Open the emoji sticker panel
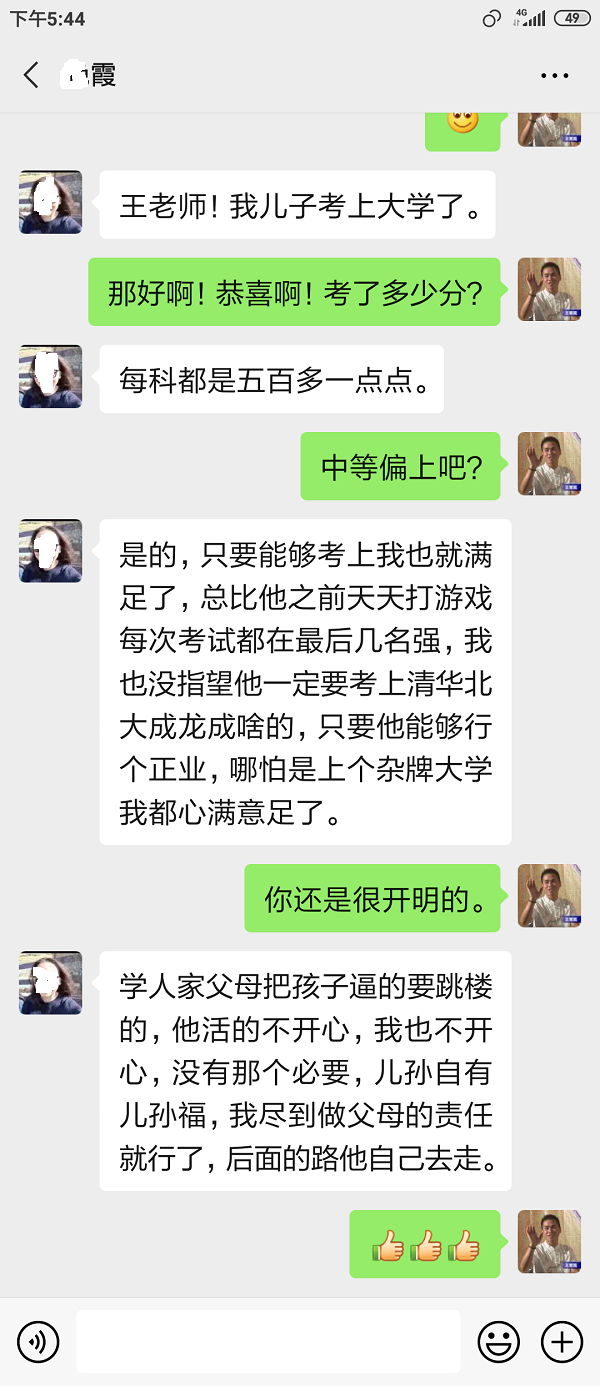Image resolution: width=600 pixels, height=1386 pixels. pos(498,1341)
